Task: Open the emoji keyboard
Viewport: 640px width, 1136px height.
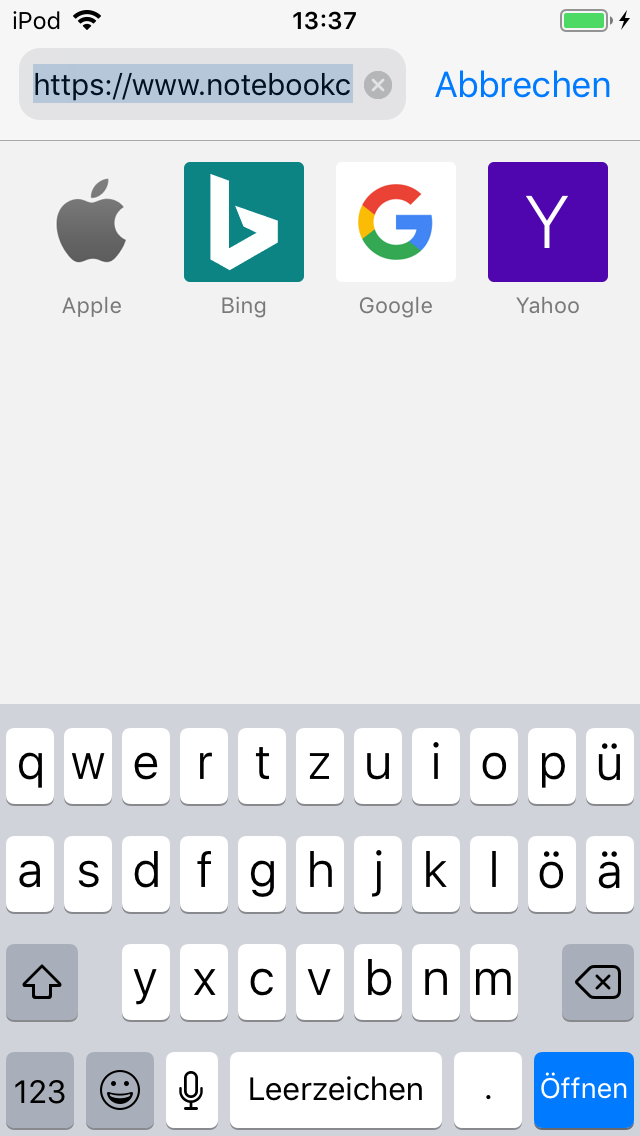Action: coord(120,1089)
